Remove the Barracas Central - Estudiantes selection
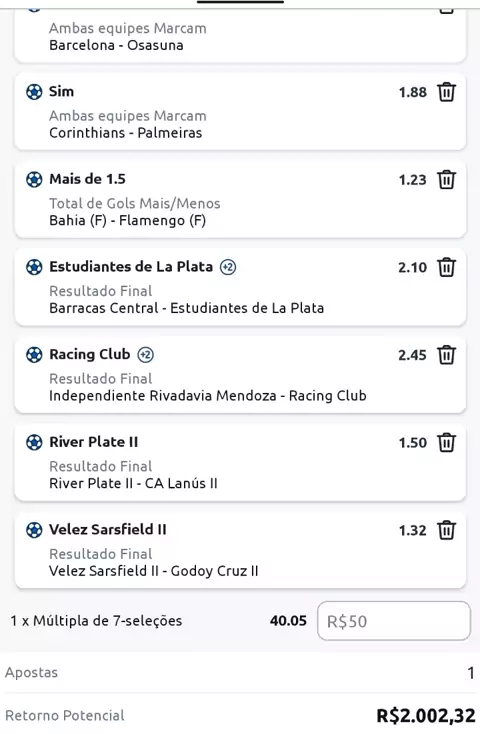 click(446, 267)
